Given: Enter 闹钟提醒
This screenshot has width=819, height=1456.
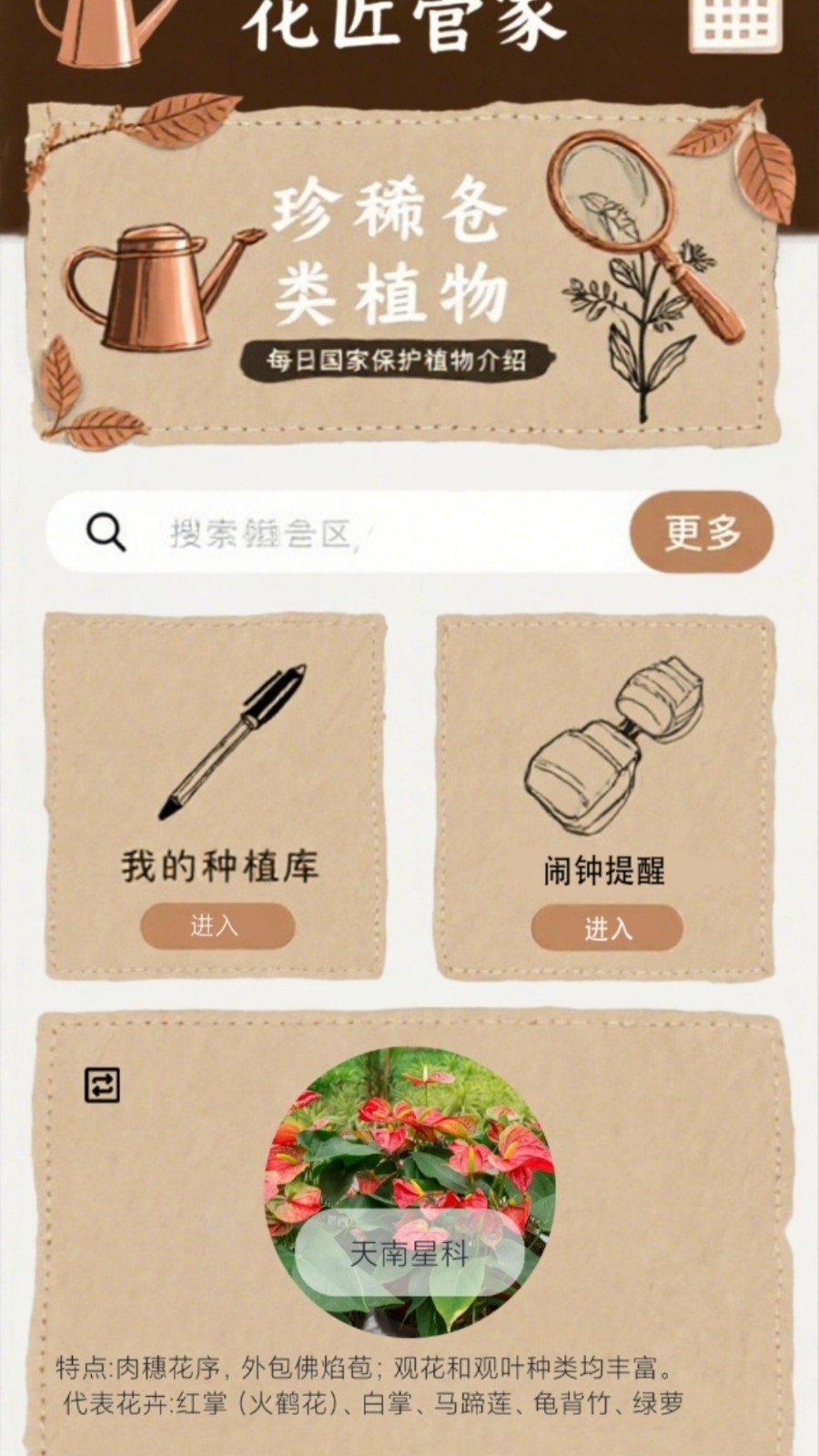Looking at the screenshot, I should 608,928.
